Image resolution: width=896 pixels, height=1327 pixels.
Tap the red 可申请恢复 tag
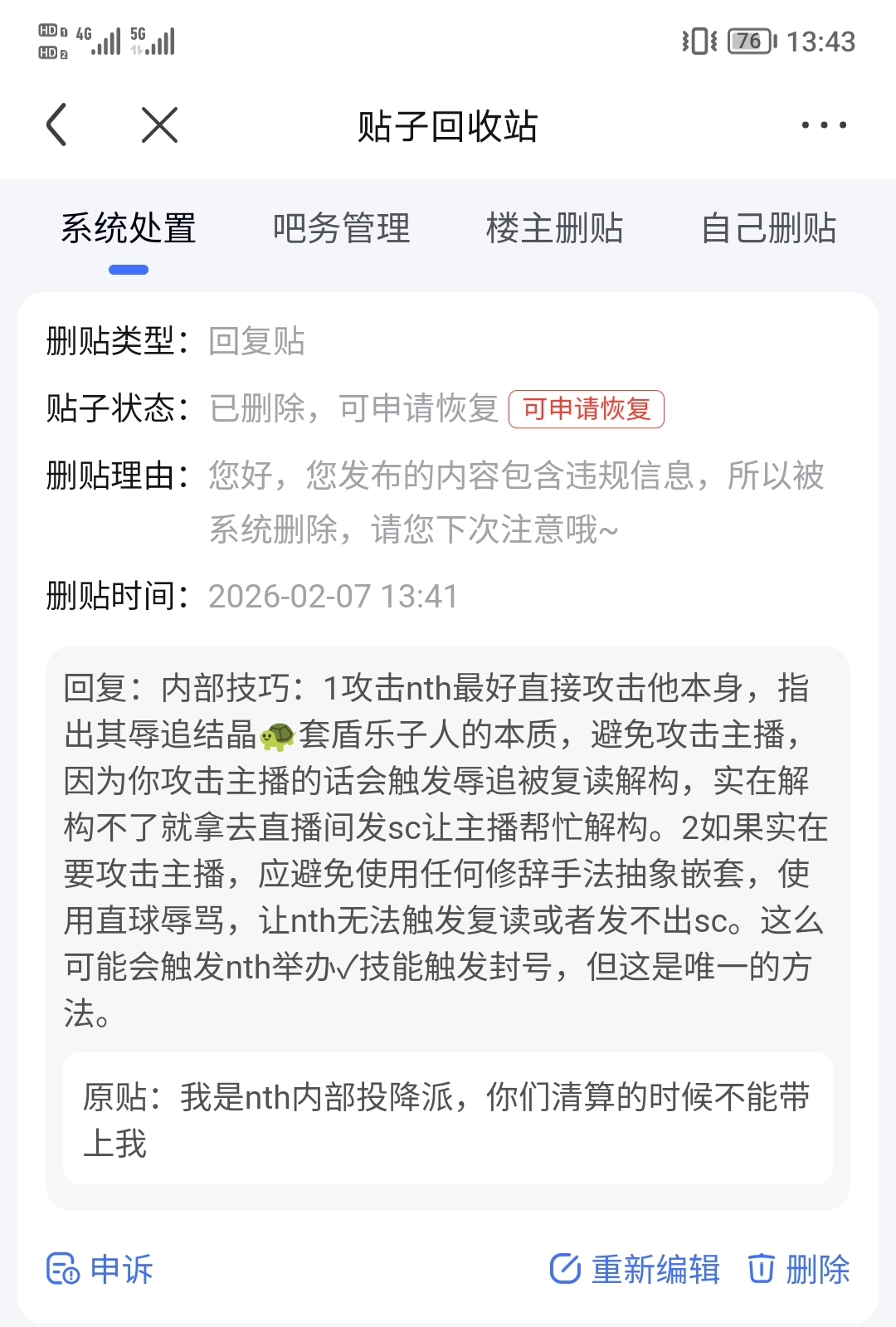click(x=586, y=409)
